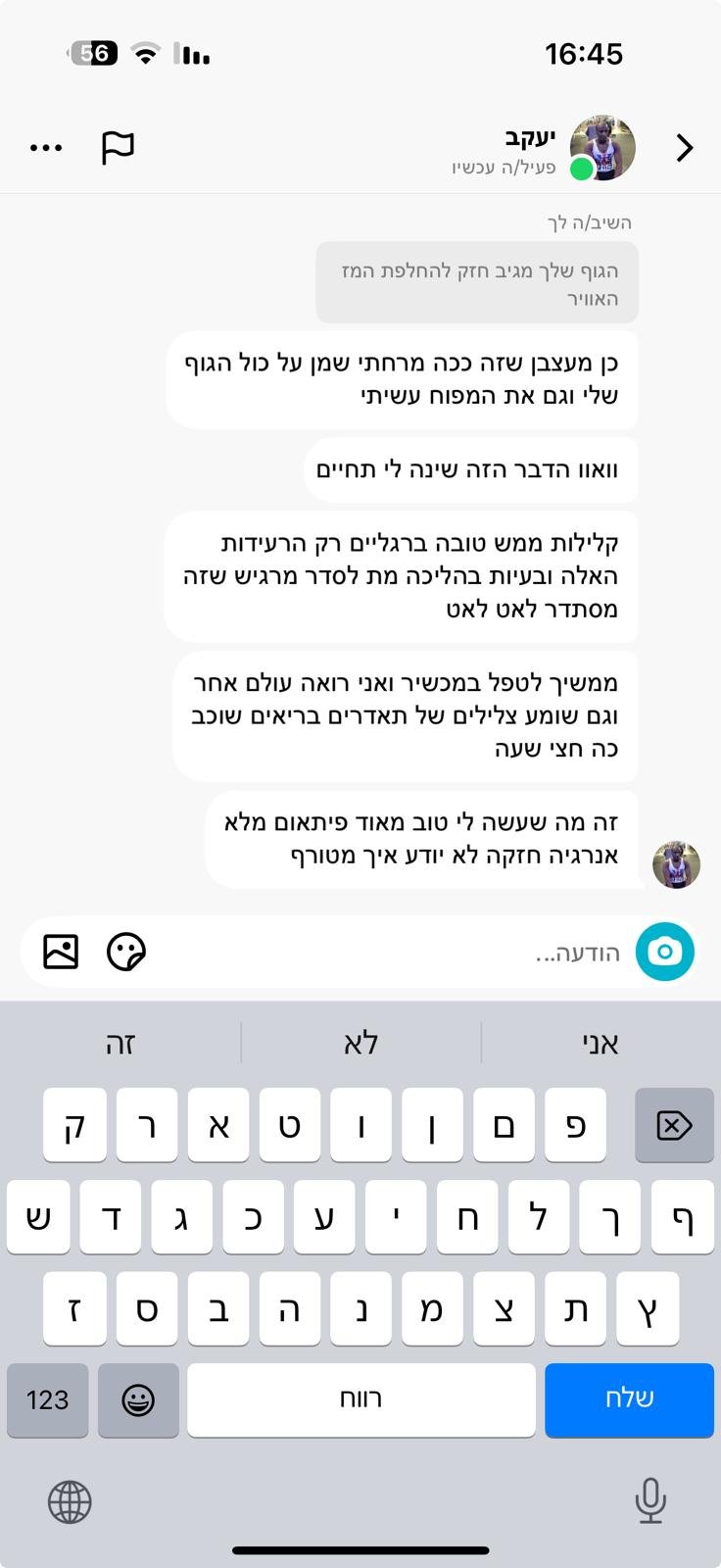The width and height of the screenshot is (721, 1568).
Task: Open יעקב's profile picture in header
Action: point(601,148)
